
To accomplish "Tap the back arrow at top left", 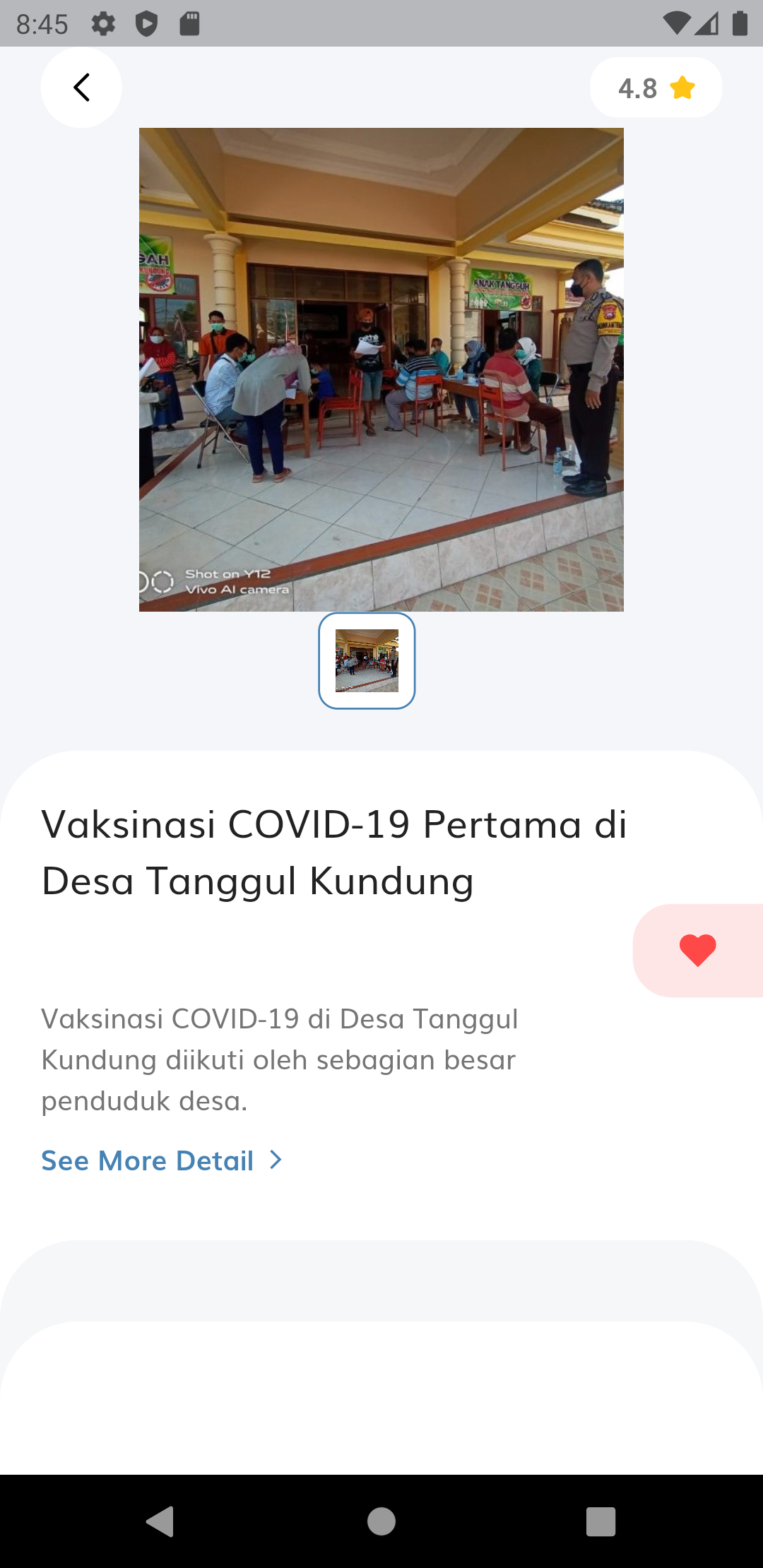I will [x=81, y=86].
